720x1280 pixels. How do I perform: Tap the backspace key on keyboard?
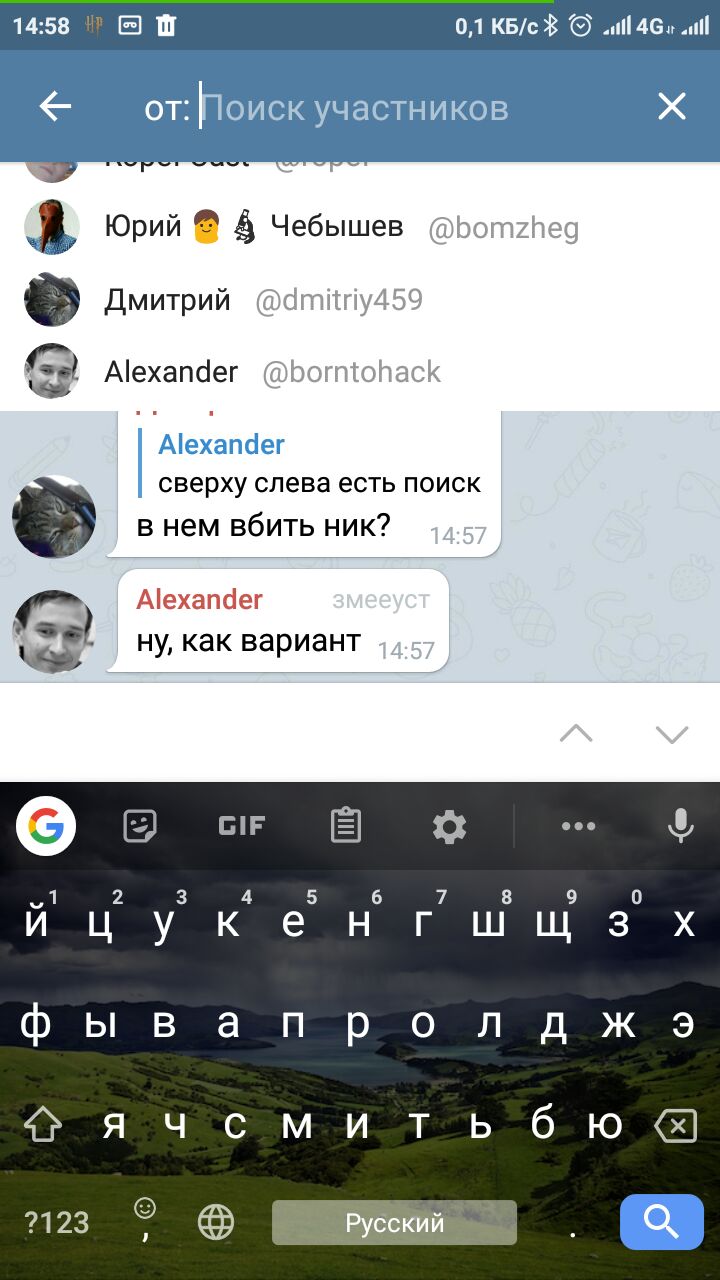coord(675,1127)
